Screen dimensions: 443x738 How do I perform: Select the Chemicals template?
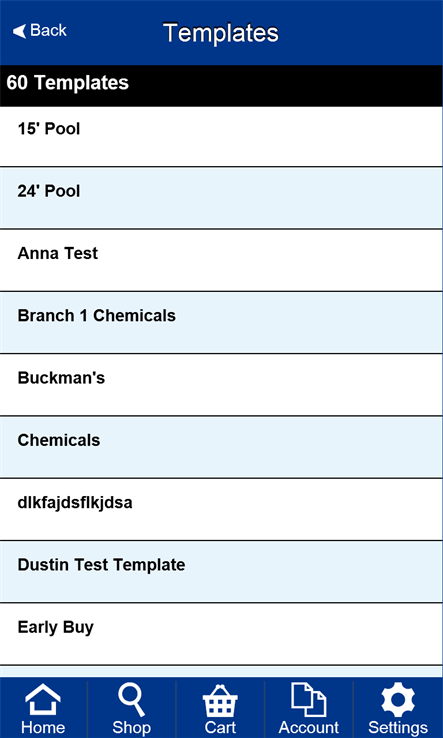click(221, 447)
